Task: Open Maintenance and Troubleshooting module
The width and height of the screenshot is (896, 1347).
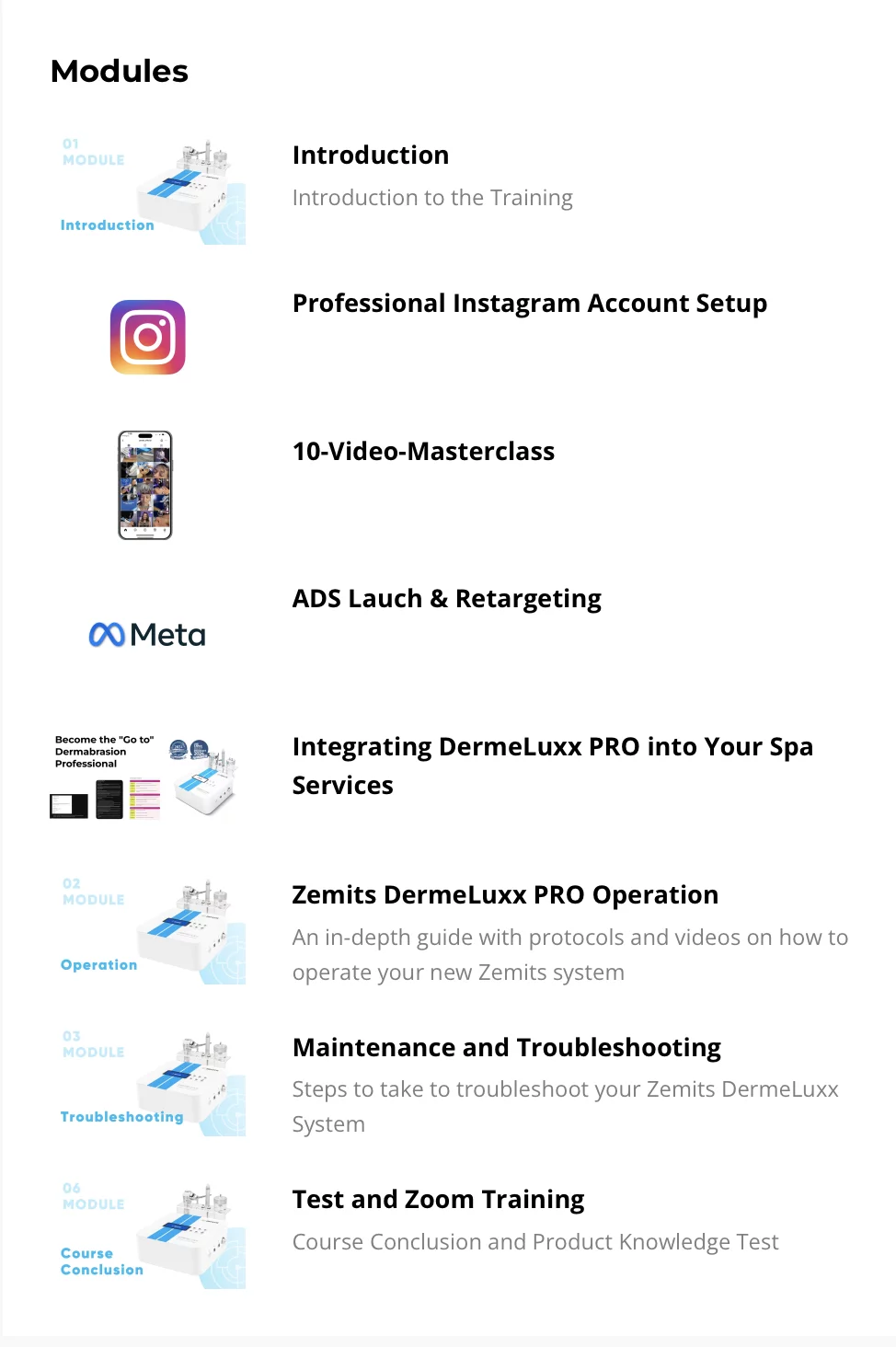Action: (x=506, y=1048)
